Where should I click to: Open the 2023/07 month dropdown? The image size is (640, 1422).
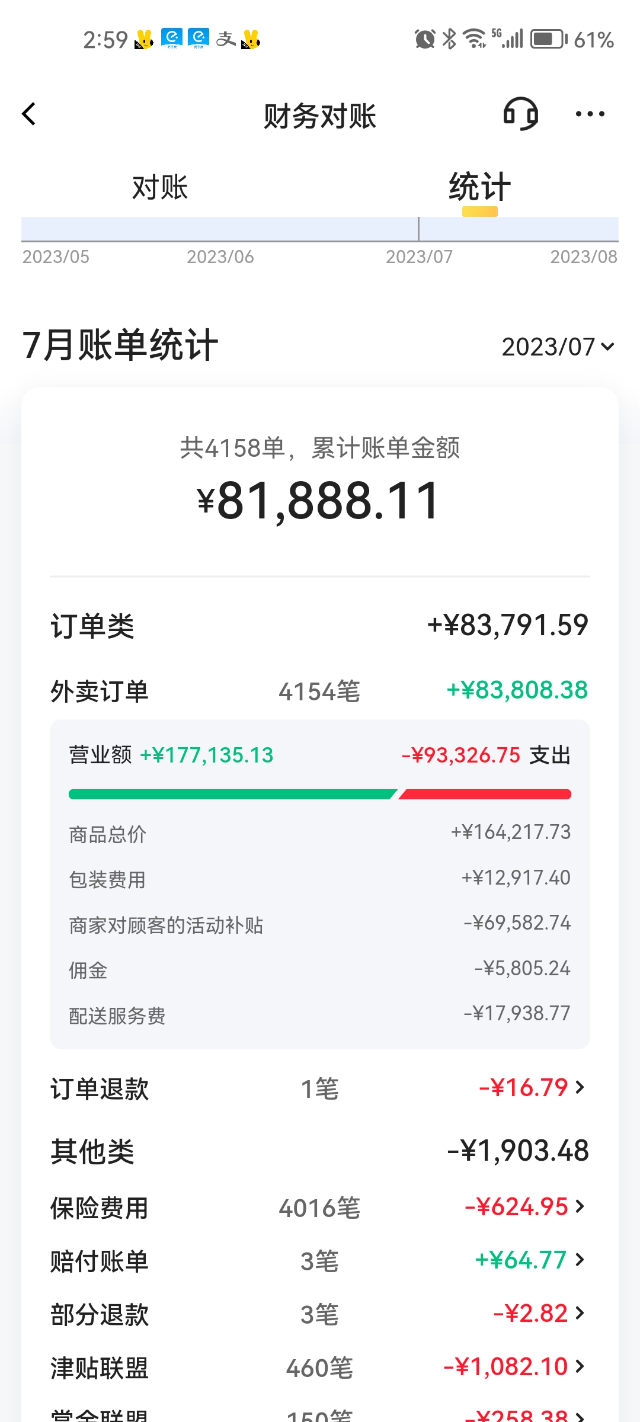click(557, 347)
